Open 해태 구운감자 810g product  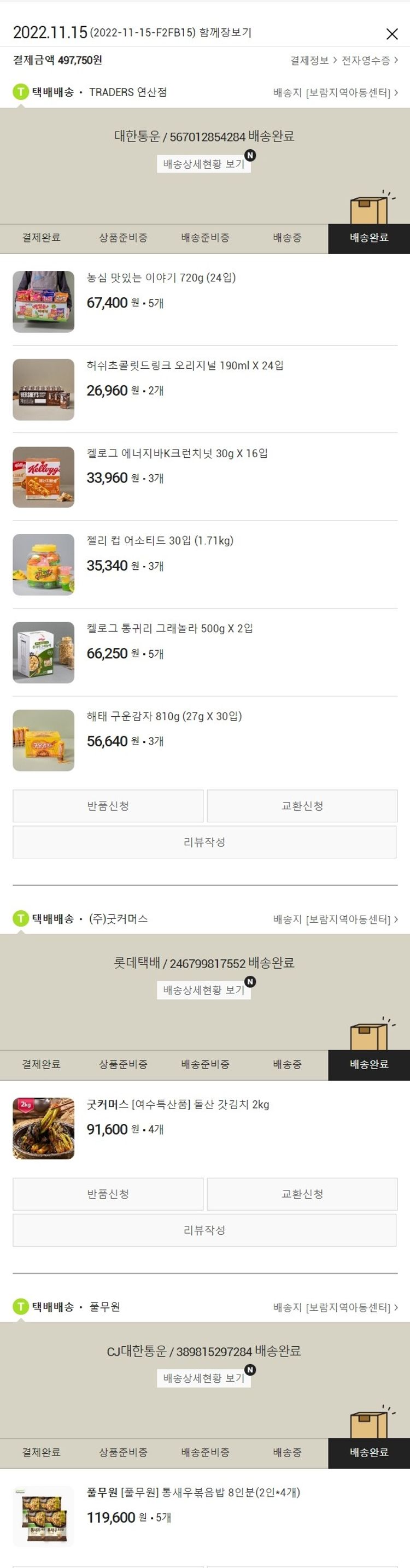[x=164, y=716]
